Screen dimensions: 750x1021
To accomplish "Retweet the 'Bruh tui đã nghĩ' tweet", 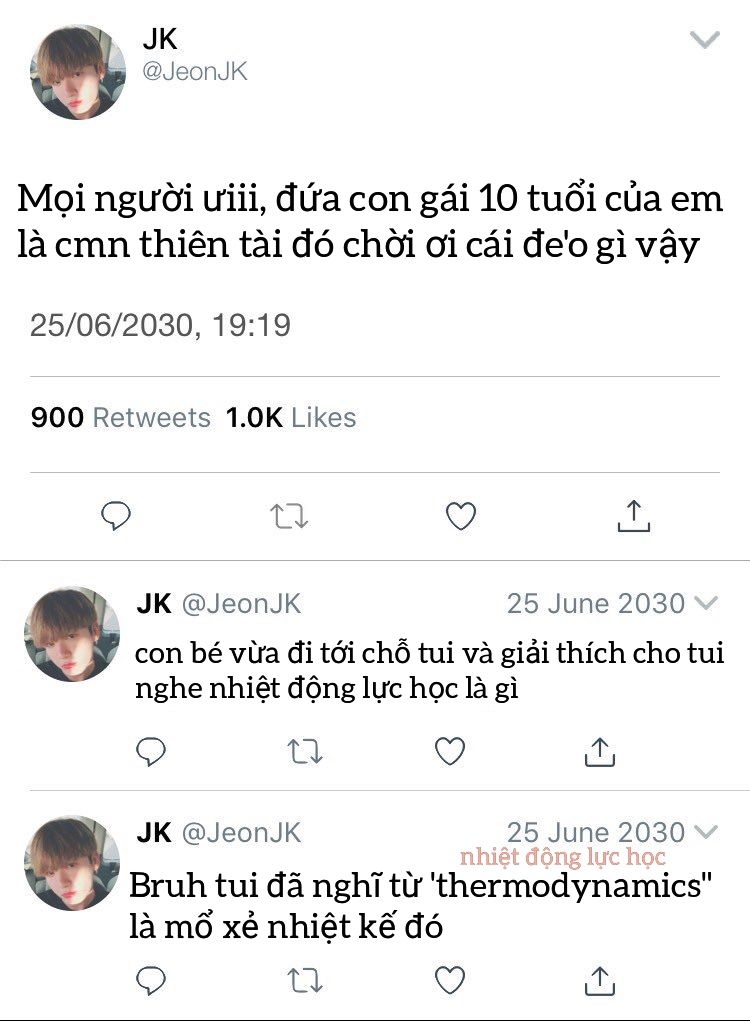I will click(x=299, y=979).
